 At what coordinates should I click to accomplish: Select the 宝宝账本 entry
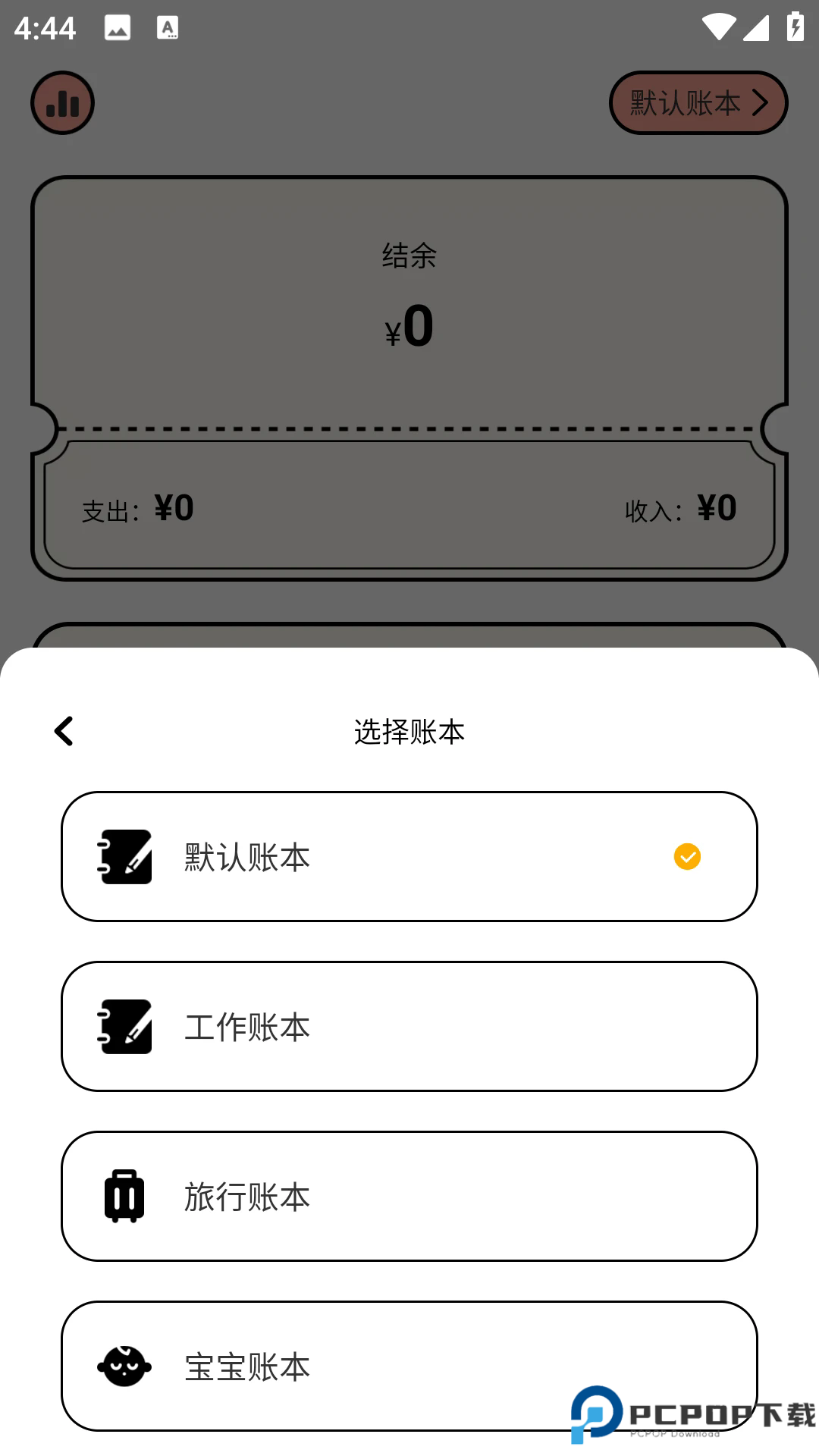[x=409, y=1367]
